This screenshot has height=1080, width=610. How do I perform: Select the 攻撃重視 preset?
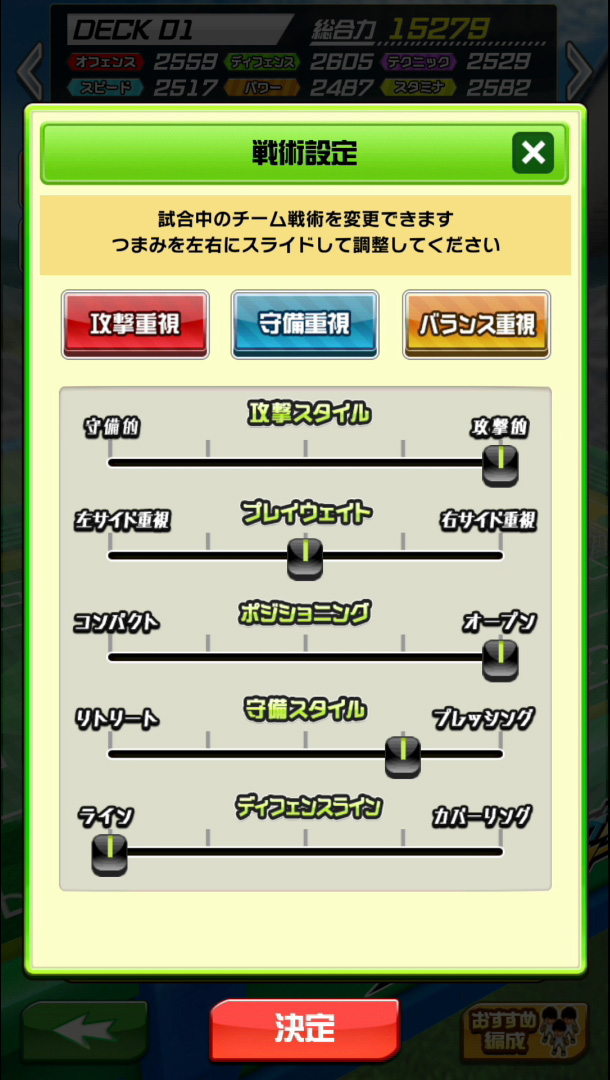click(x=135, y=324)
